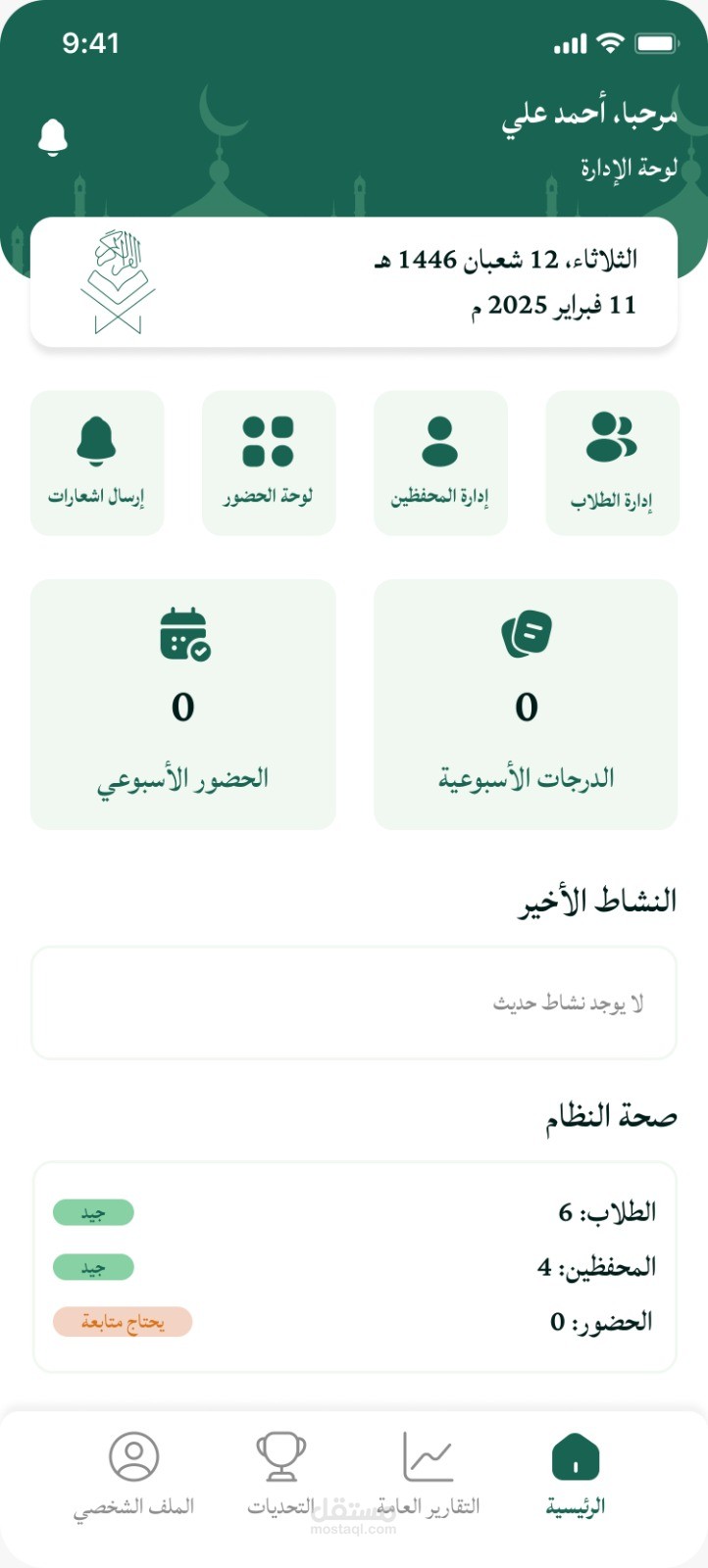708x1568 pixels.
Task: Switch to the الملف الشخصي profile tab
Action: coord(134,1474)
